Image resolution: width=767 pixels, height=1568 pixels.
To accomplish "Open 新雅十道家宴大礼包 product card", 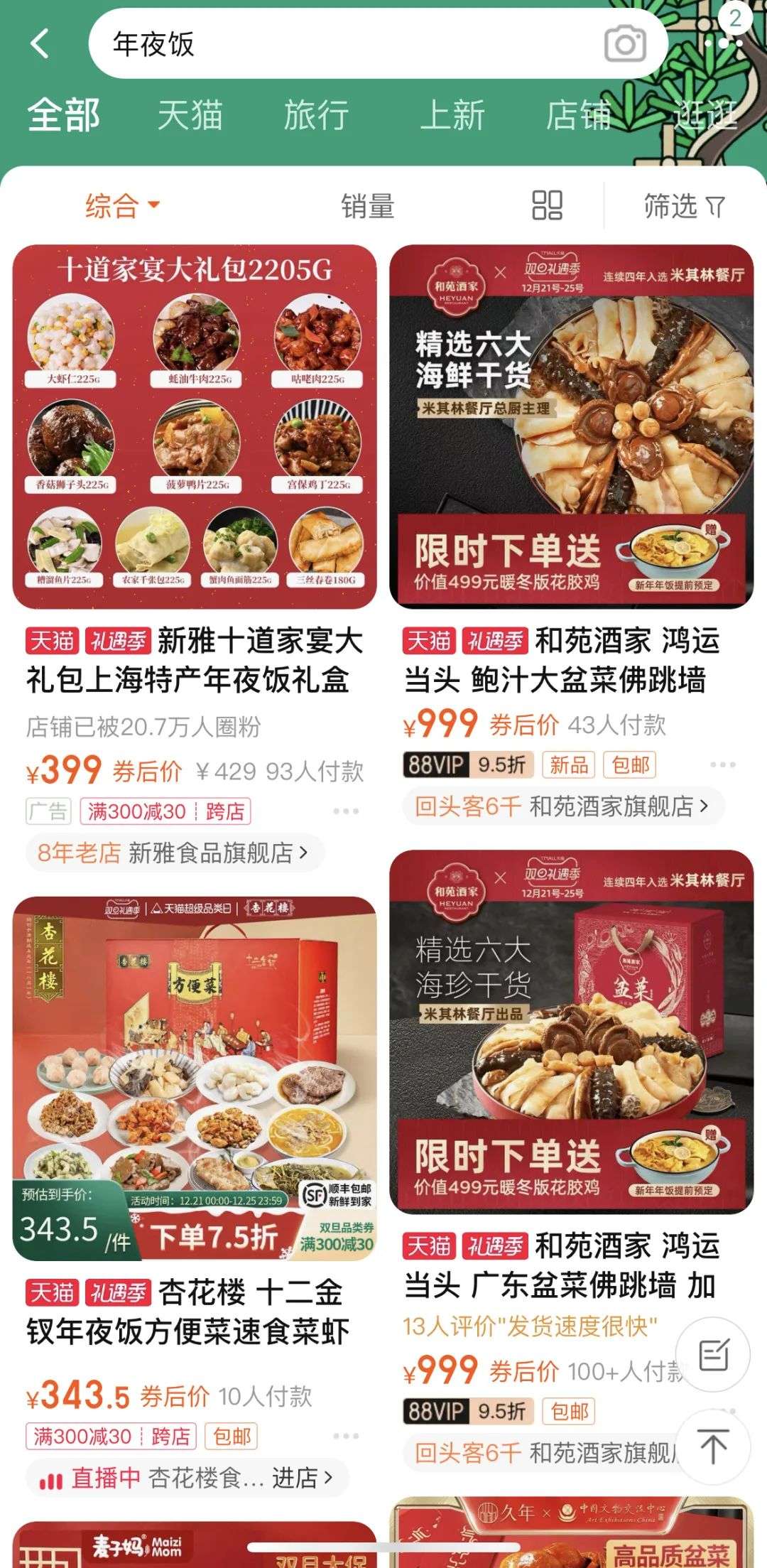I will point(195,426).
